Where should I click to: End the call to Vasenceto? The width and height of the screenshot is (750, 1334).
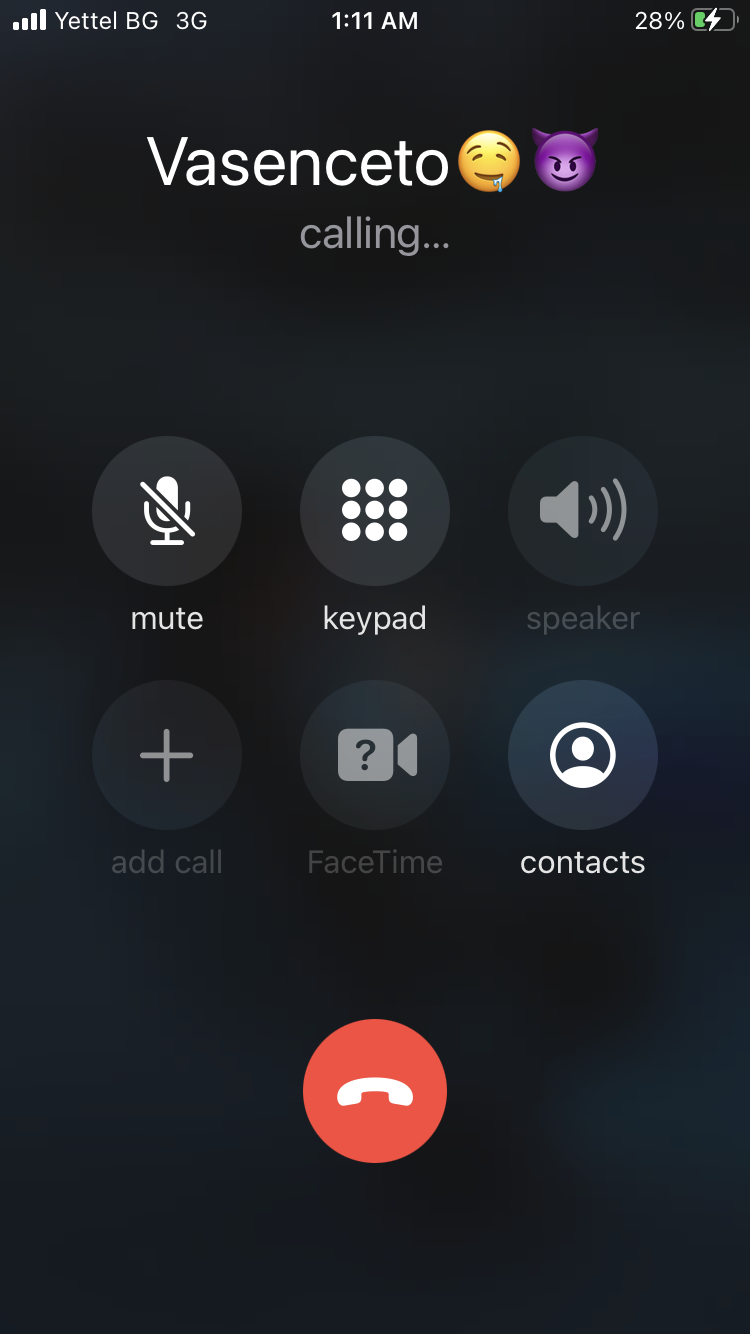tap(375, 1091)
